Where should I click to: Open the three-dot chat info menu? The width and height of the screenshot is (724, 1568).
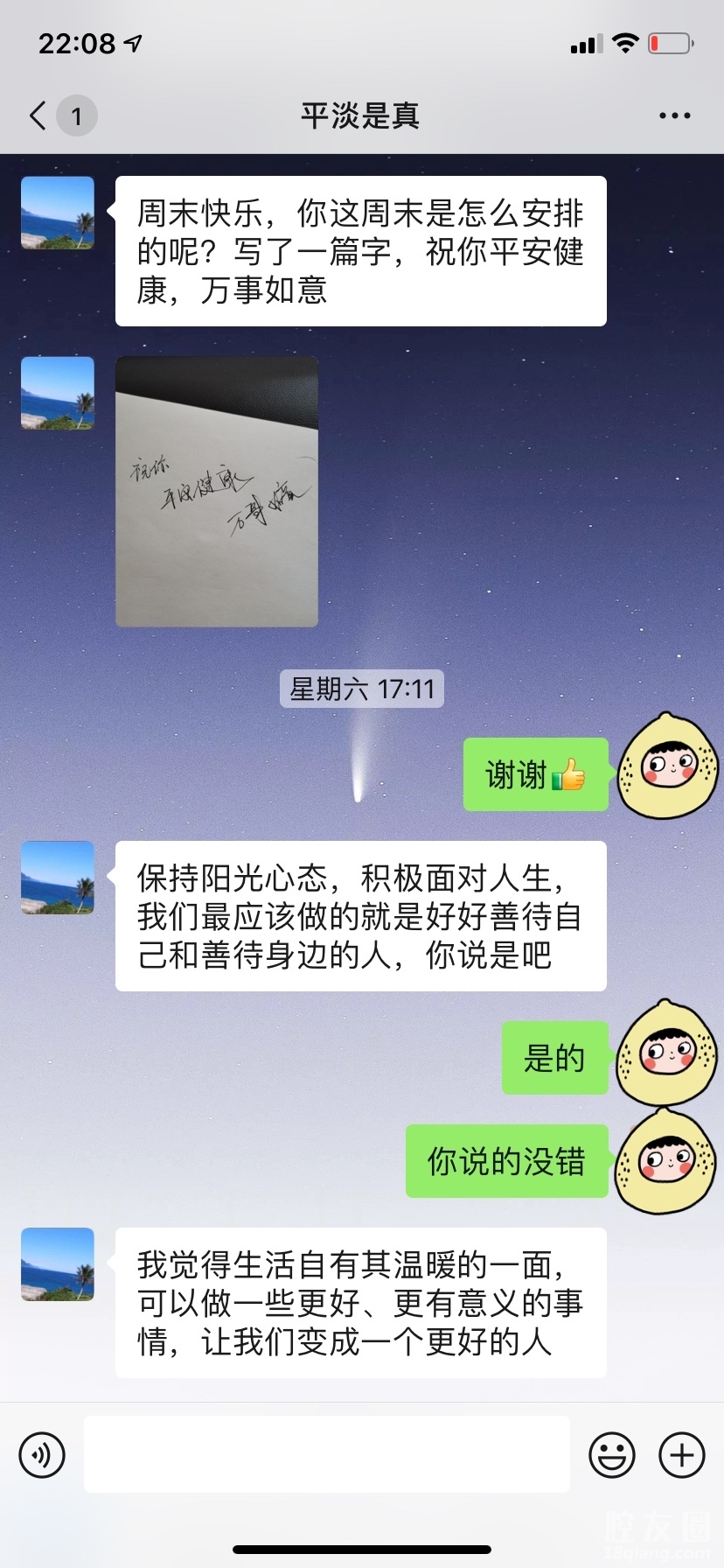point(674,115)
